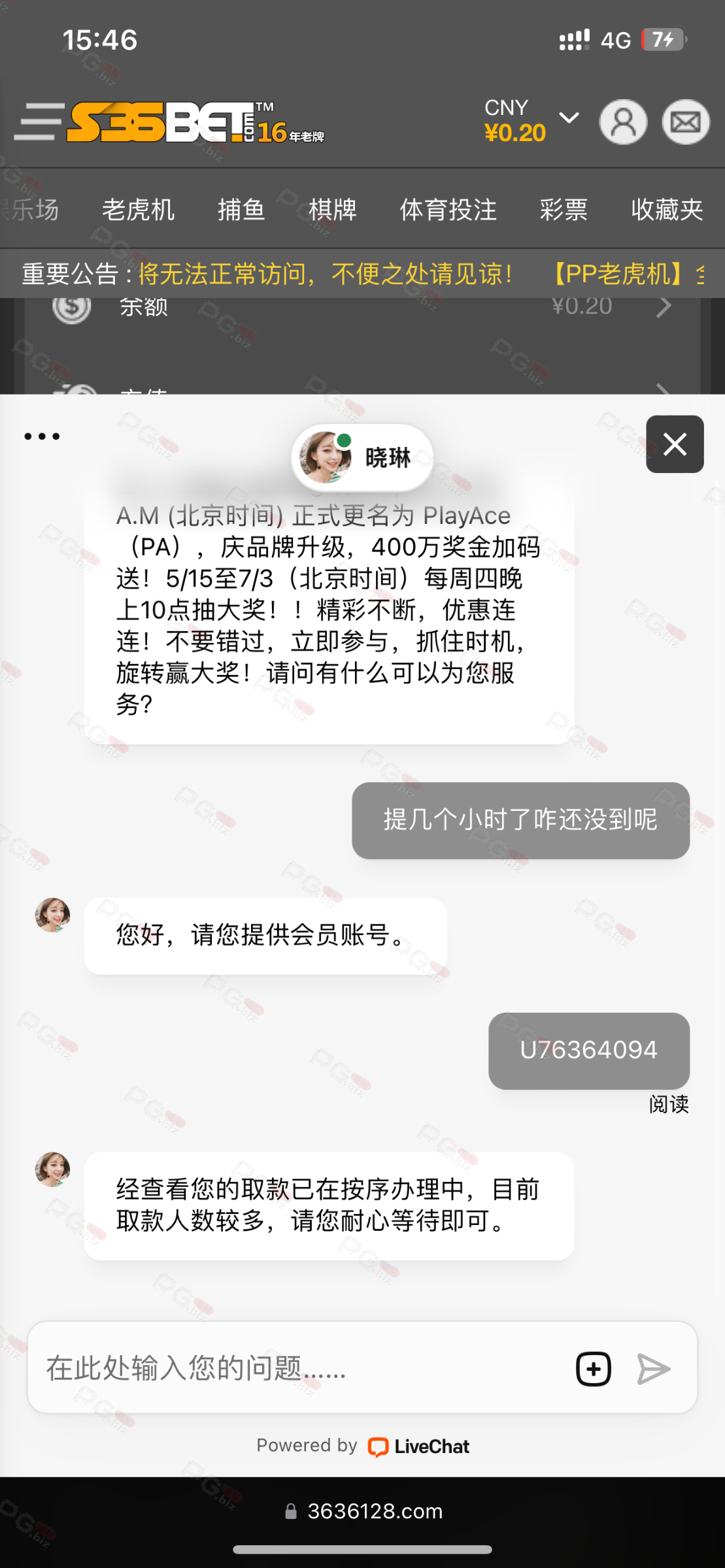Open the mail inbox icon
The height and width of the screenshot is (1568, 725).
pos(685,122)
